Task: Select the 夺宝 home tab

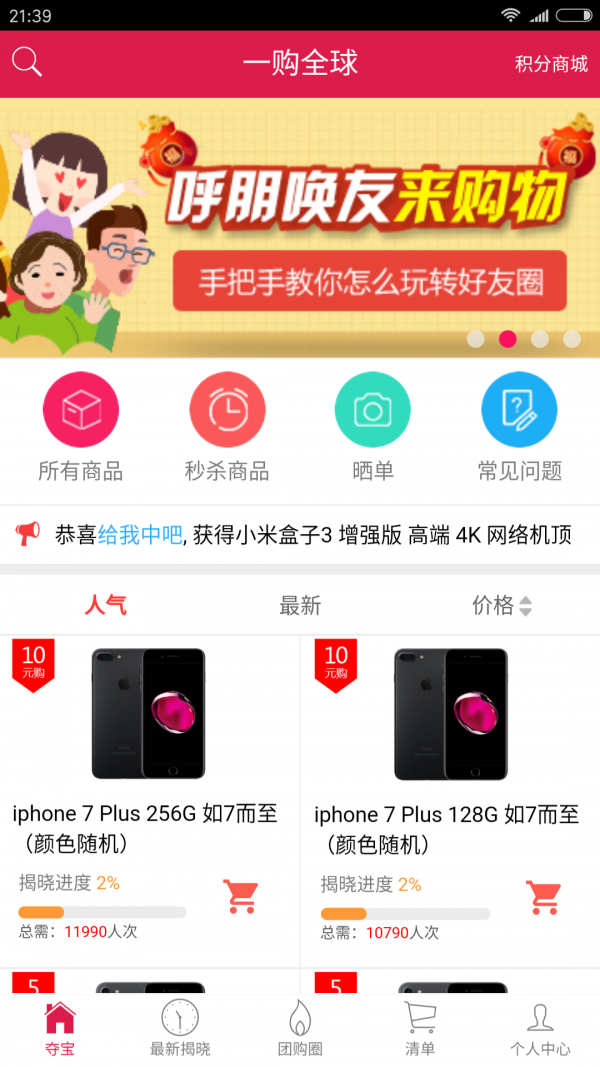Action: (x=60, y=1029)
